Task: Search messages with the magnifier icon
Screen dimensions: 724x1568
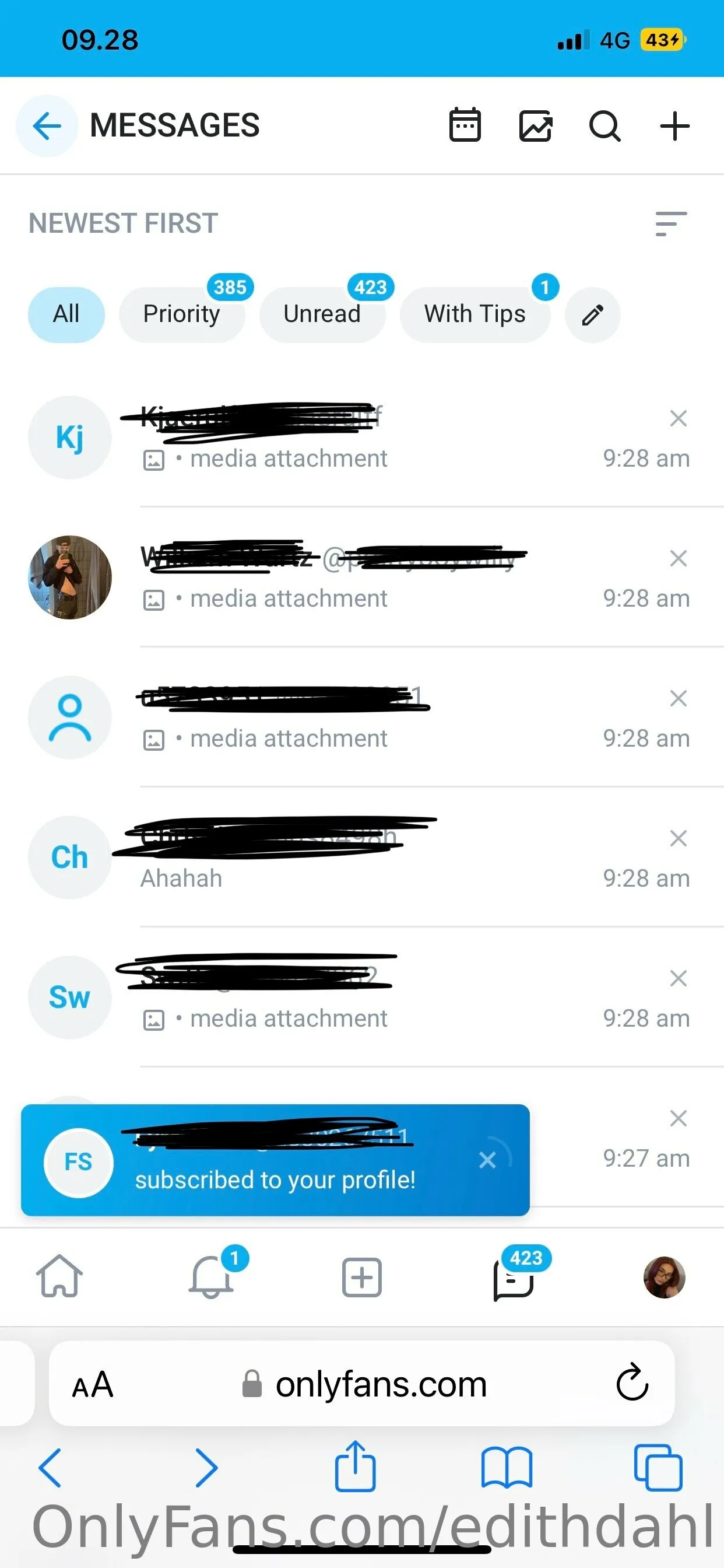Action: pos(604,126)
